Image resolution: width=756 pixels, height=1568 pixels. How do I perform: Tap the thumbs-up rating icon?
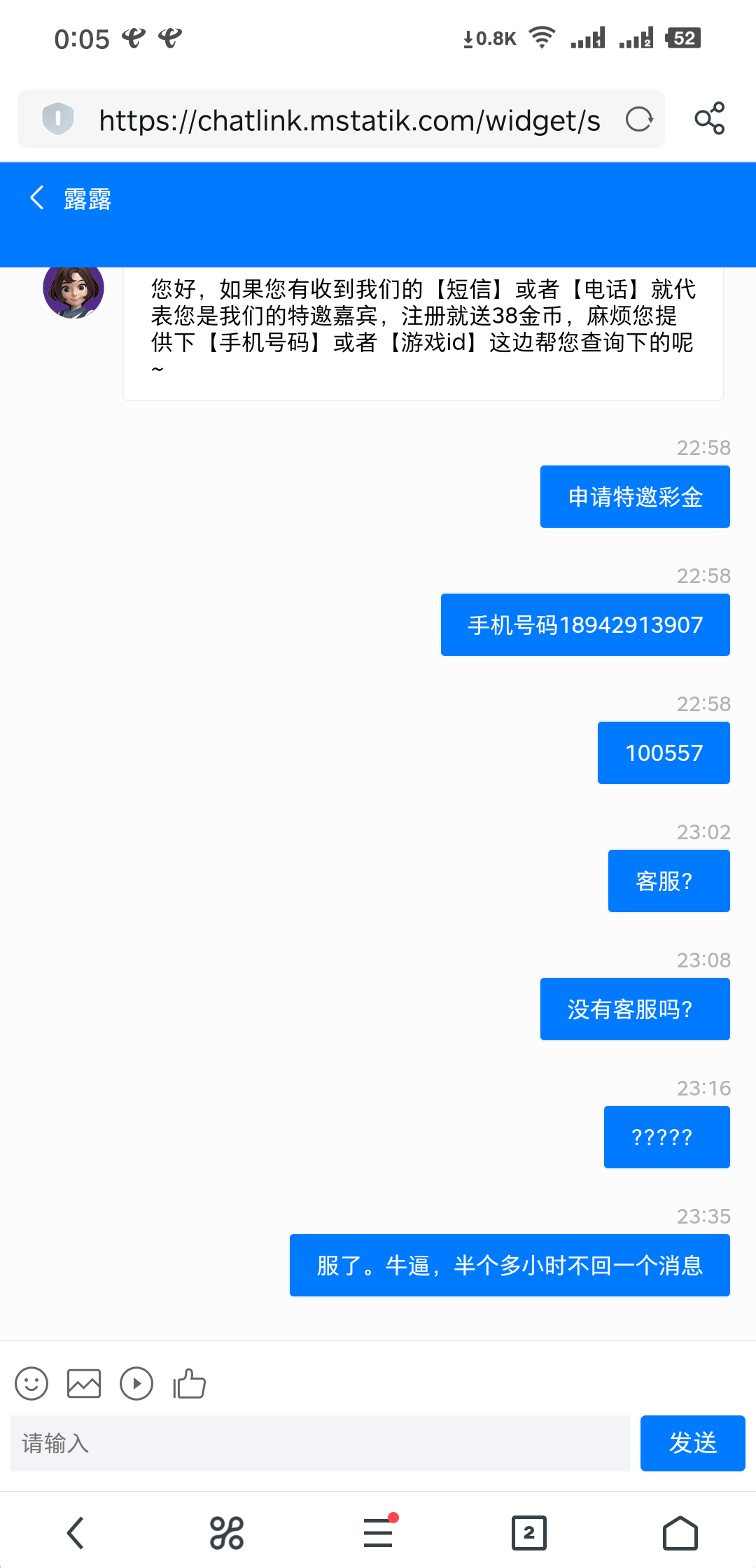pos(189,1383)
